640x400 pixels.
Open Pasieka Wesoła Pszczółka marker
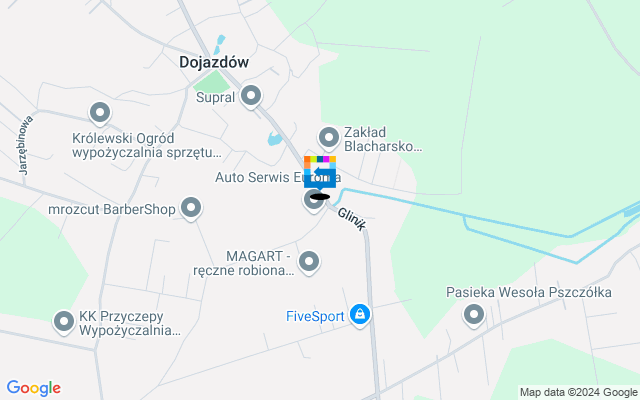(x=473, y=316)
